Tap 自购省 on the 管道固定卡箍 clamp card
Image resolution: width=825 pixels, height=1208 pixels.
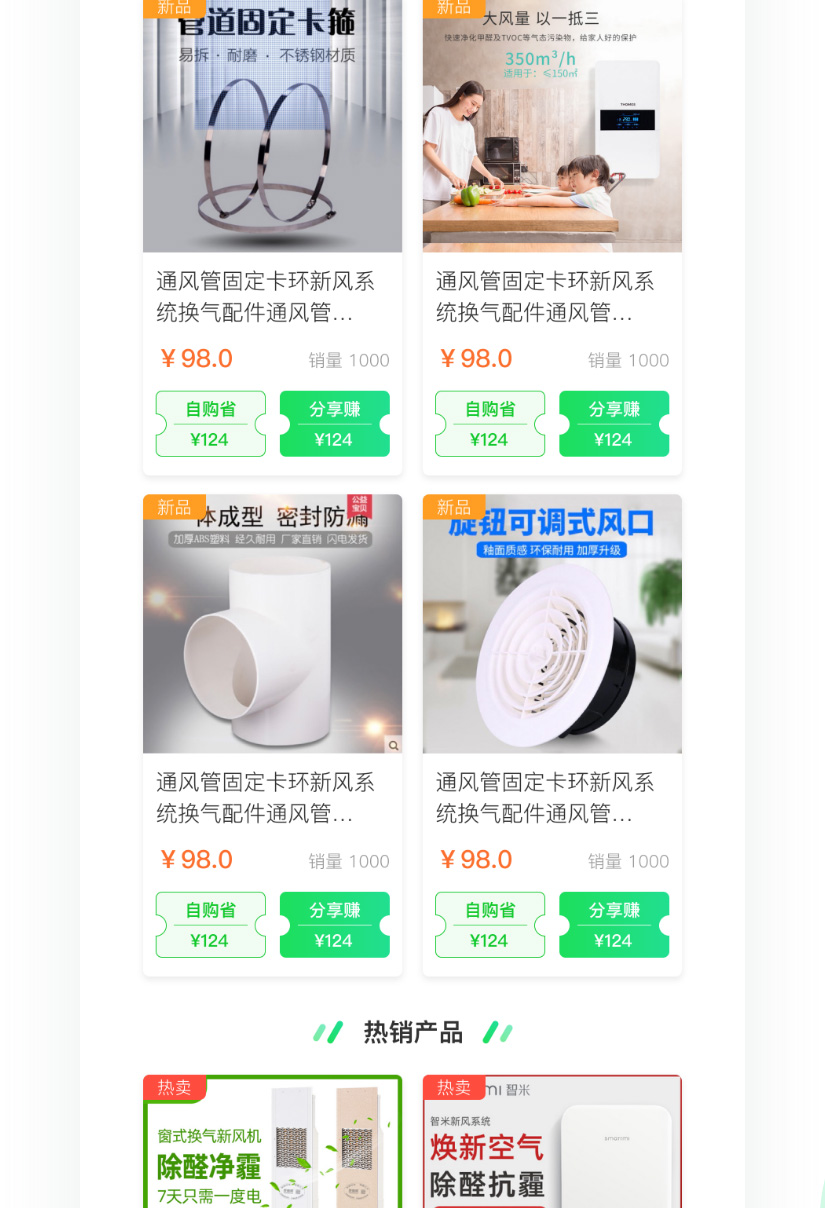click(211, 424)
